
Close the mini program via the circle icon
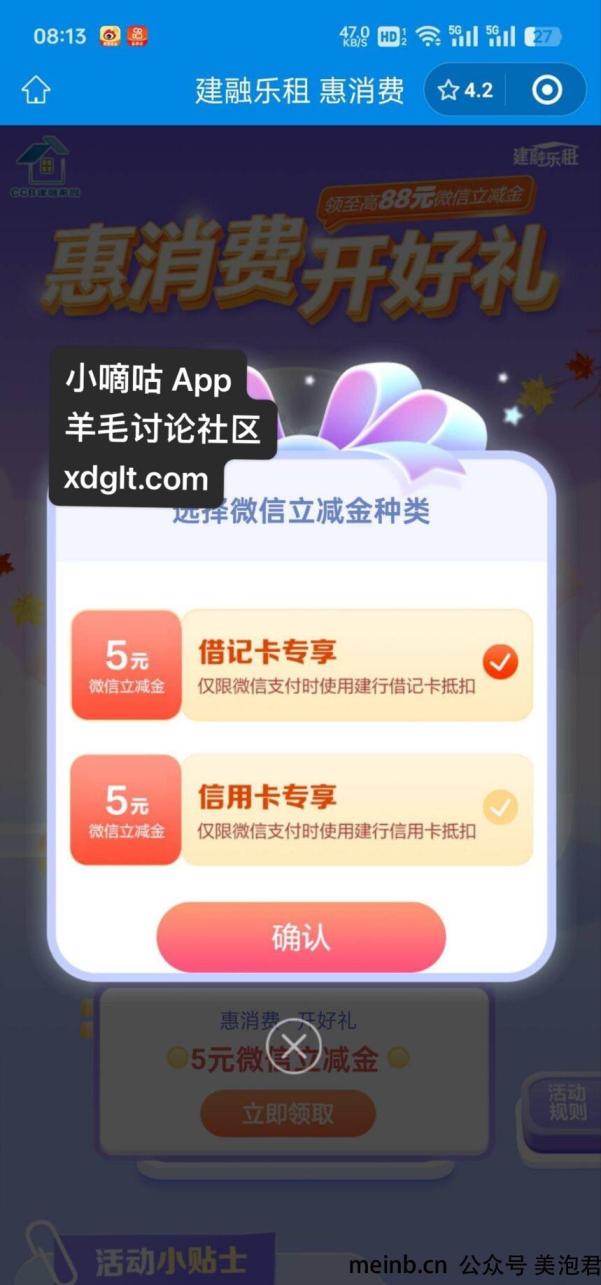coord(547,90)
